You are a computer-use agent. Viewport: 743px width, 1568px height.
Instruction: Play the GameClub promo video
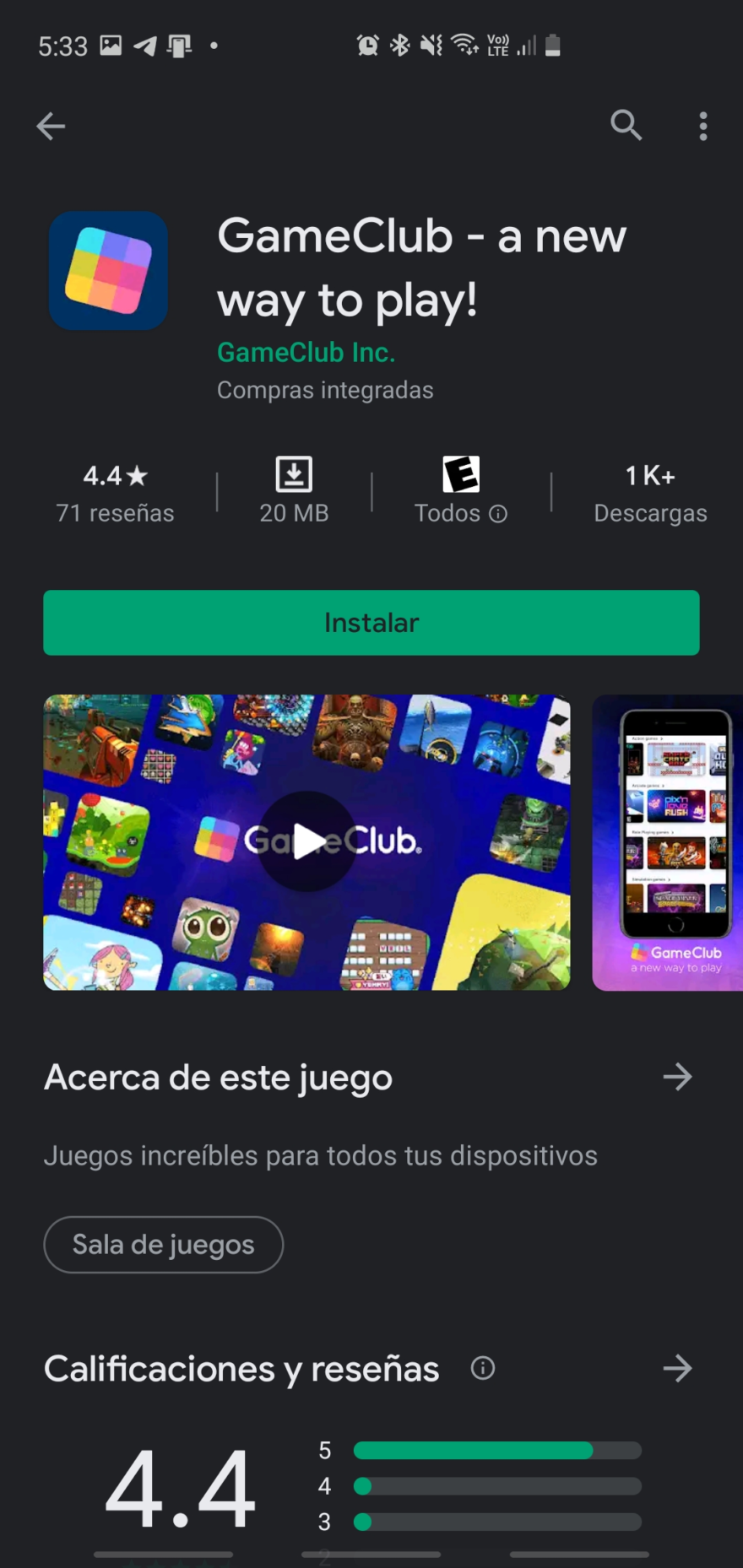[x=307, y=841]
